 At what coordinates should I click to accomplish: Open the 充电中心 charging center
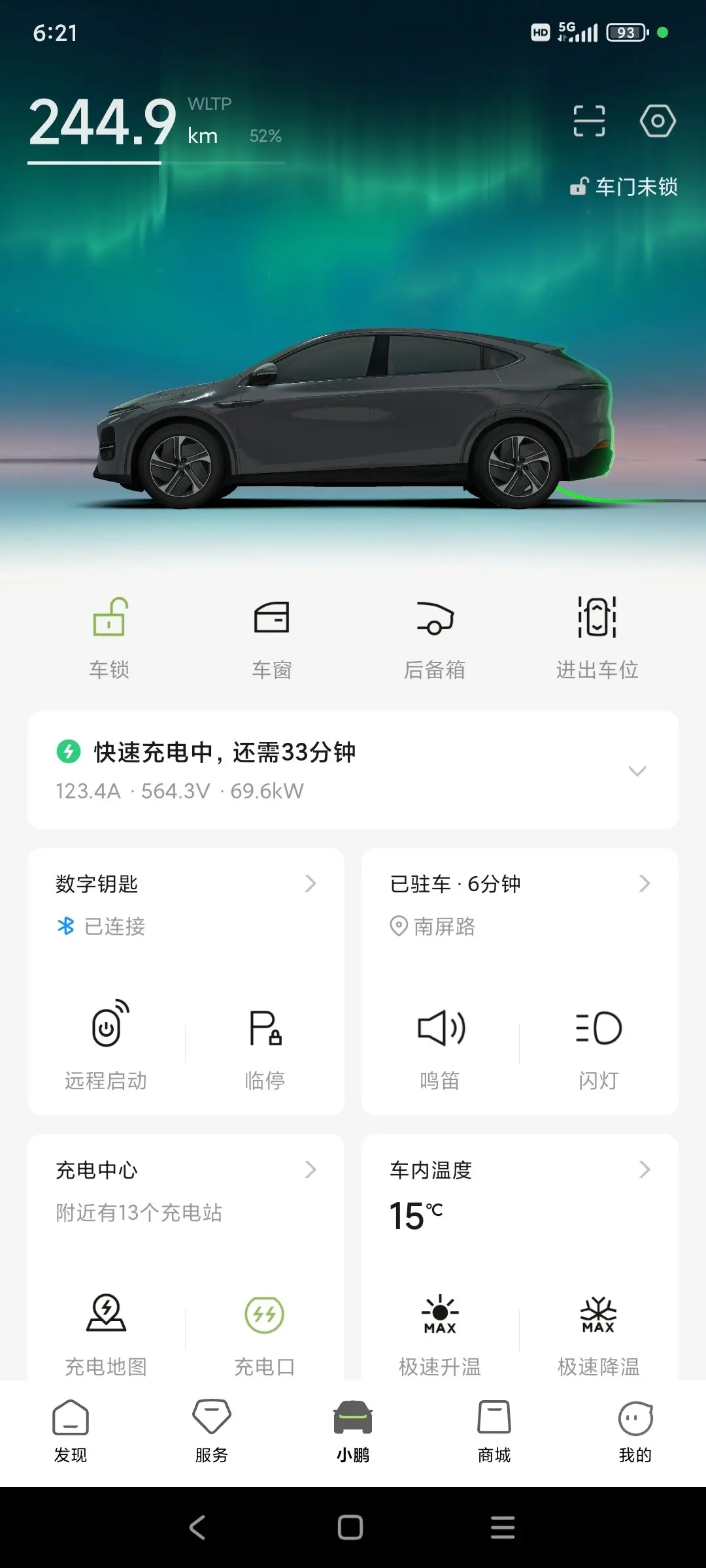coord(186,1170)
